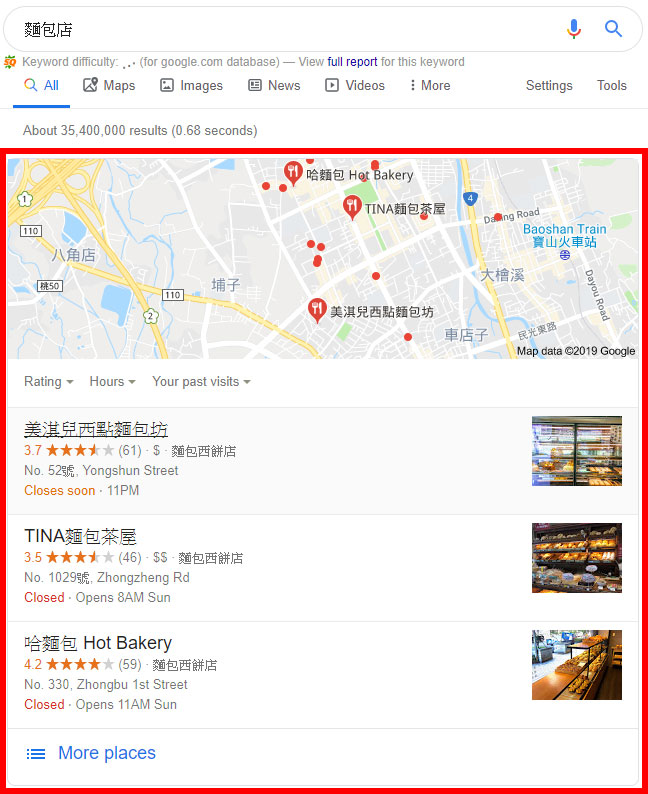The image size is (648, 794).
Task: Open search Tools
Action: pyautogui.click(x=612, y=85)
